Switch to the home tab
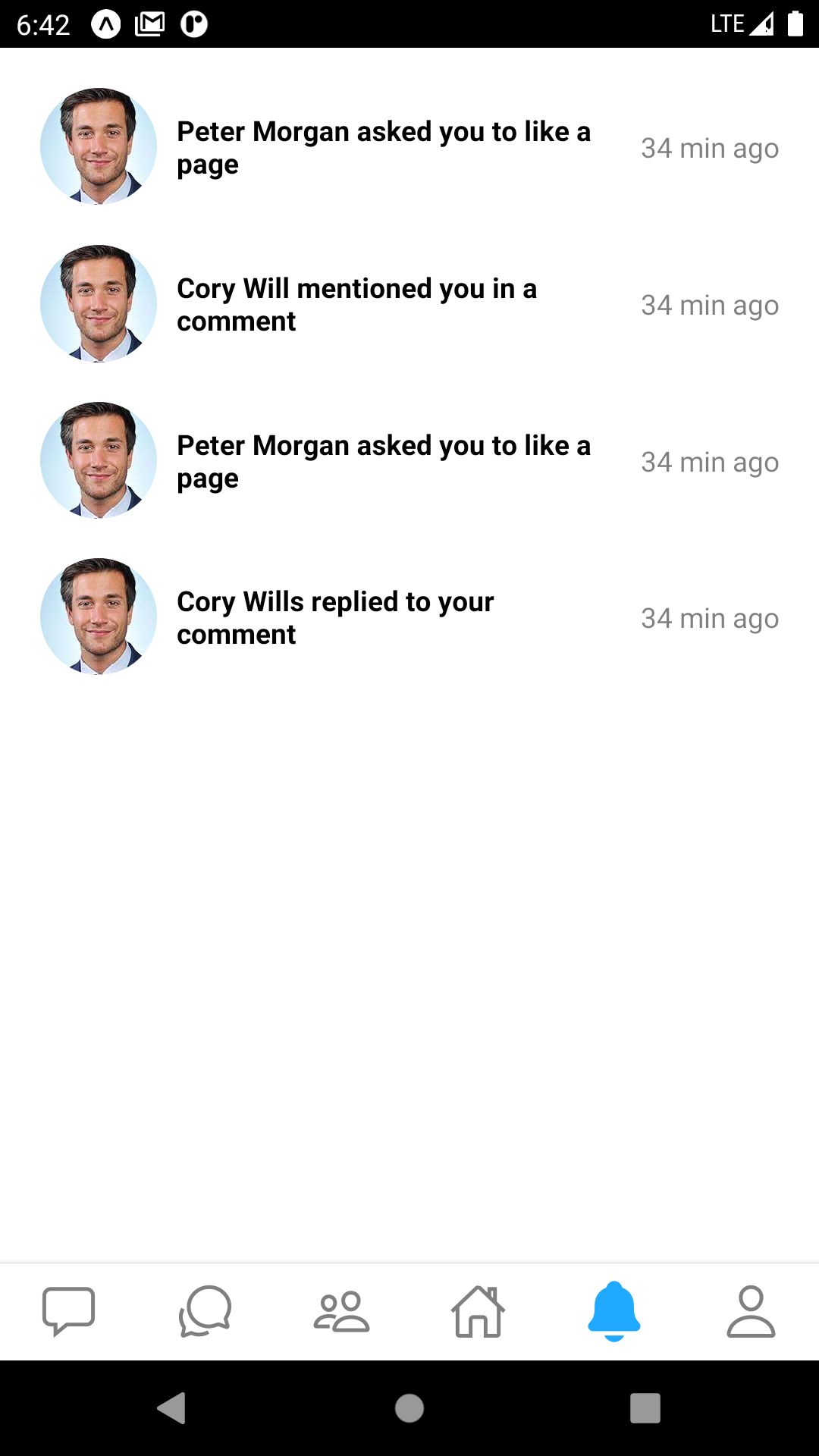The height and width of the screenshot is (1456, 819). point(478,1311)
